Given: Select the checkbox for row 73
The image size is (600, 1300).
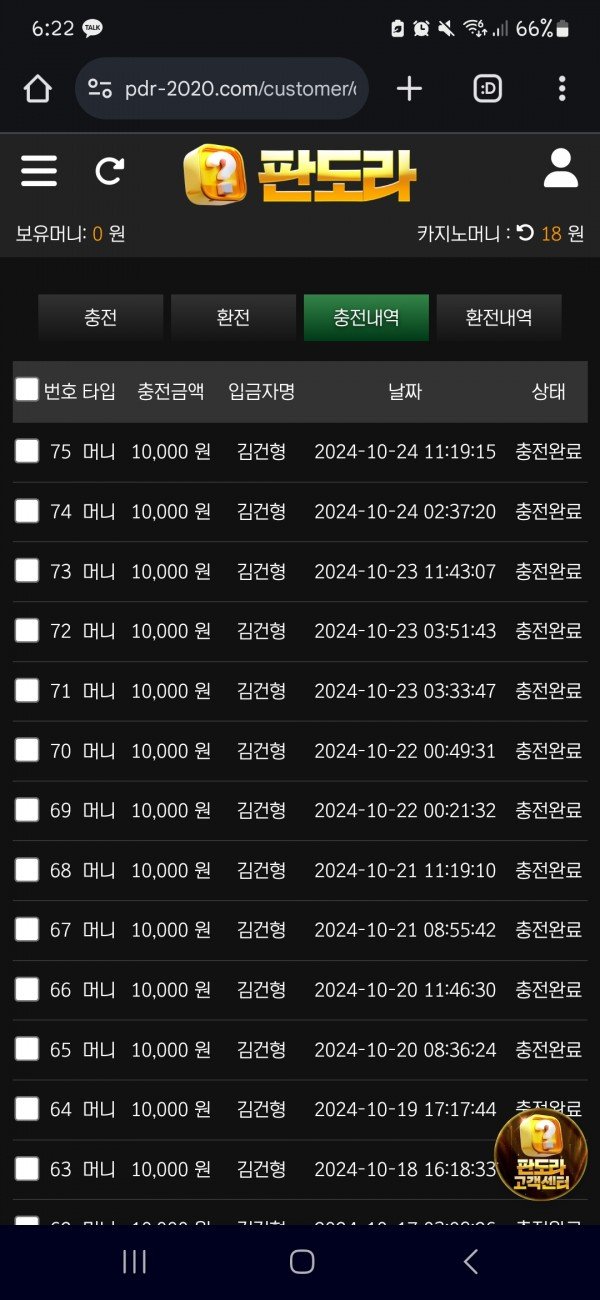Looking at the screenshot, I should click(27, 571).
